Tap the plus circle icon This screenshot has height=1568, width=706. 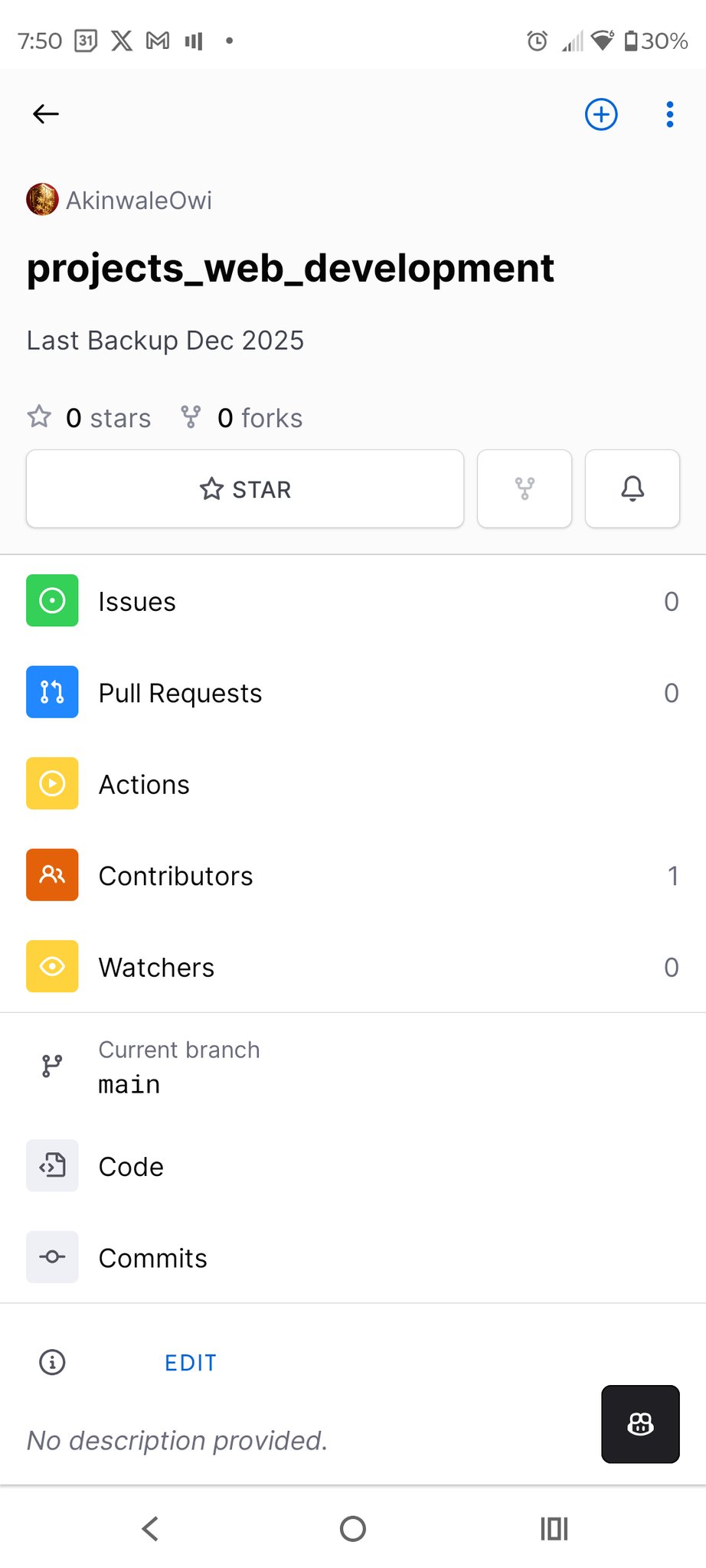[601, 114]
